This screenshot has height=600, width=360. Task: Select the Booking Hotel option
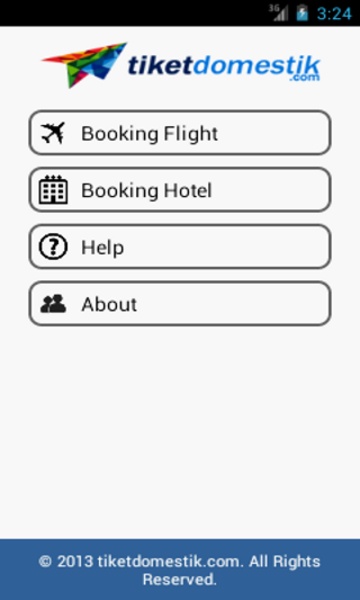pos(180,190)
